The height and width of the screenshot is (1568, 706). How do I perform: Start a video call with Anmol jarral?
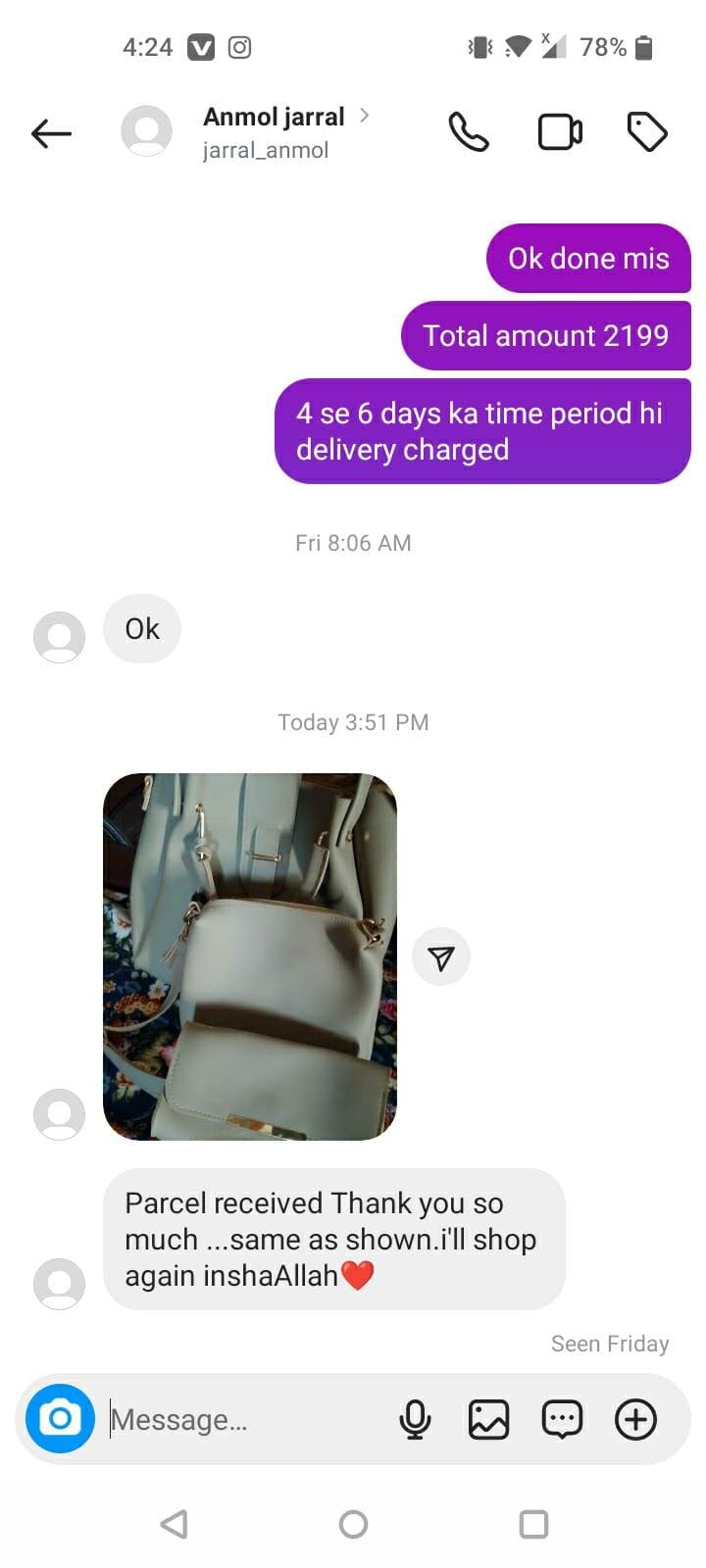click(x=560, y=132)
